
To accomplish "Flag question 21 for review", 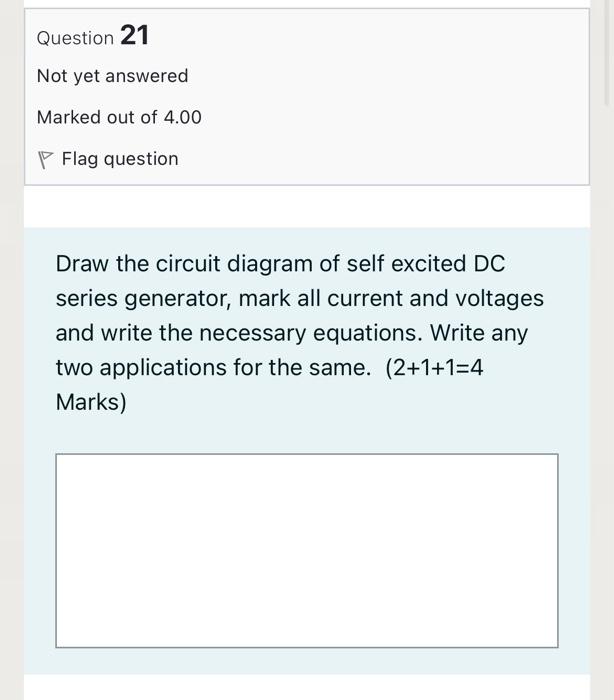I will click(108, 159).
